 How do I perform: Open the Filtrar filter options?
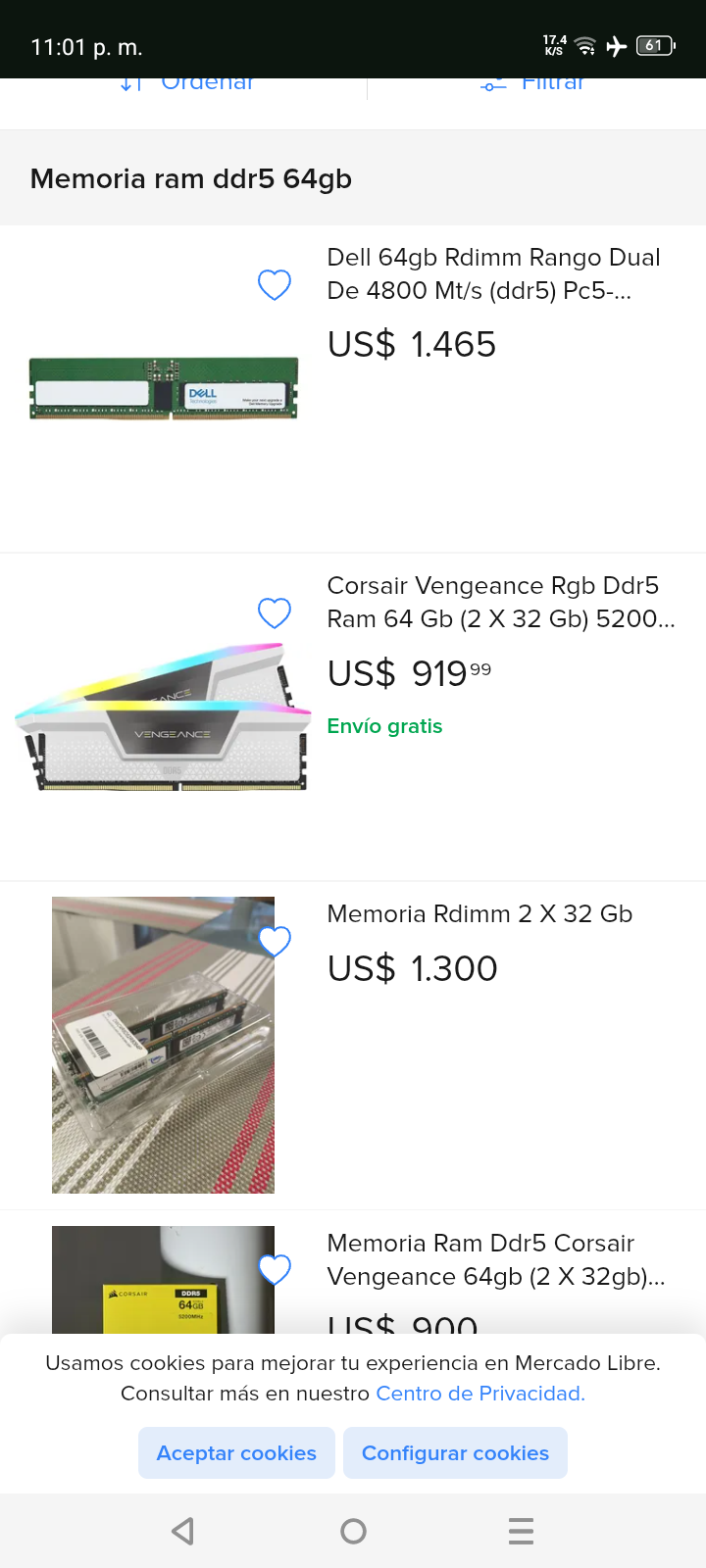[534, 84]
